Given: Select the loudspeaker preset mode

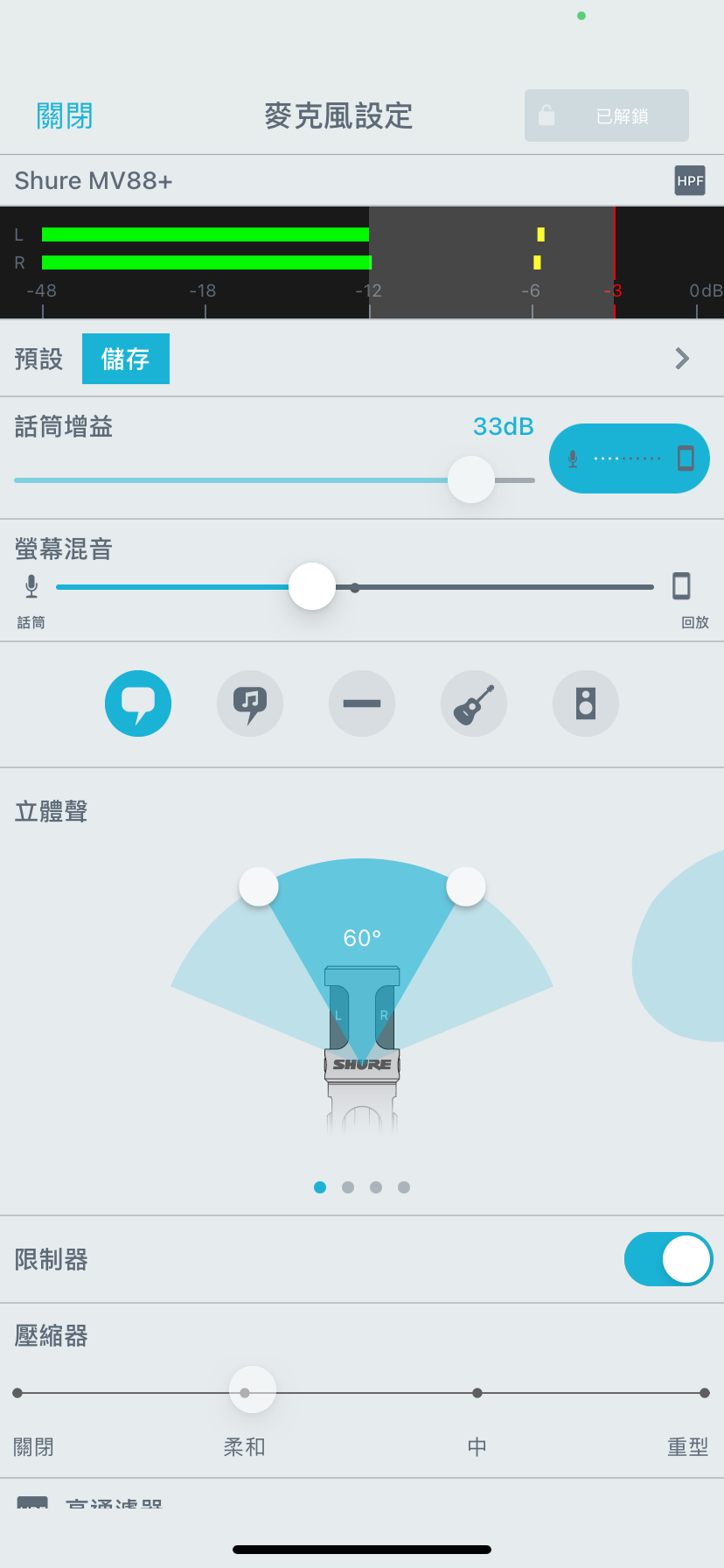Looking at the screenshot, I should click(586, 703).
